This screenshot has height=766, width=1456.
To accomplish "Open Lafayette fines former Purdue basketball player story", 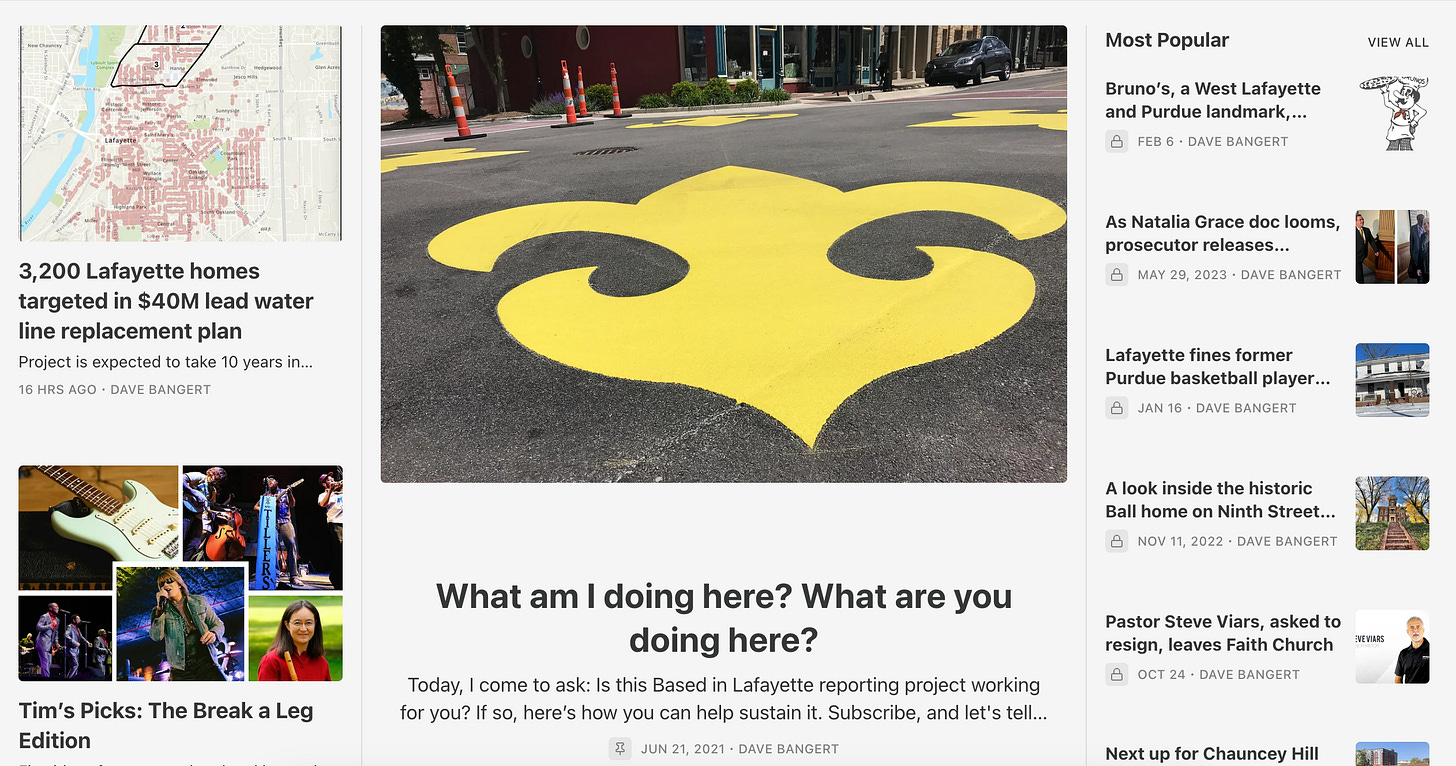I will [x=1217, y=366].
